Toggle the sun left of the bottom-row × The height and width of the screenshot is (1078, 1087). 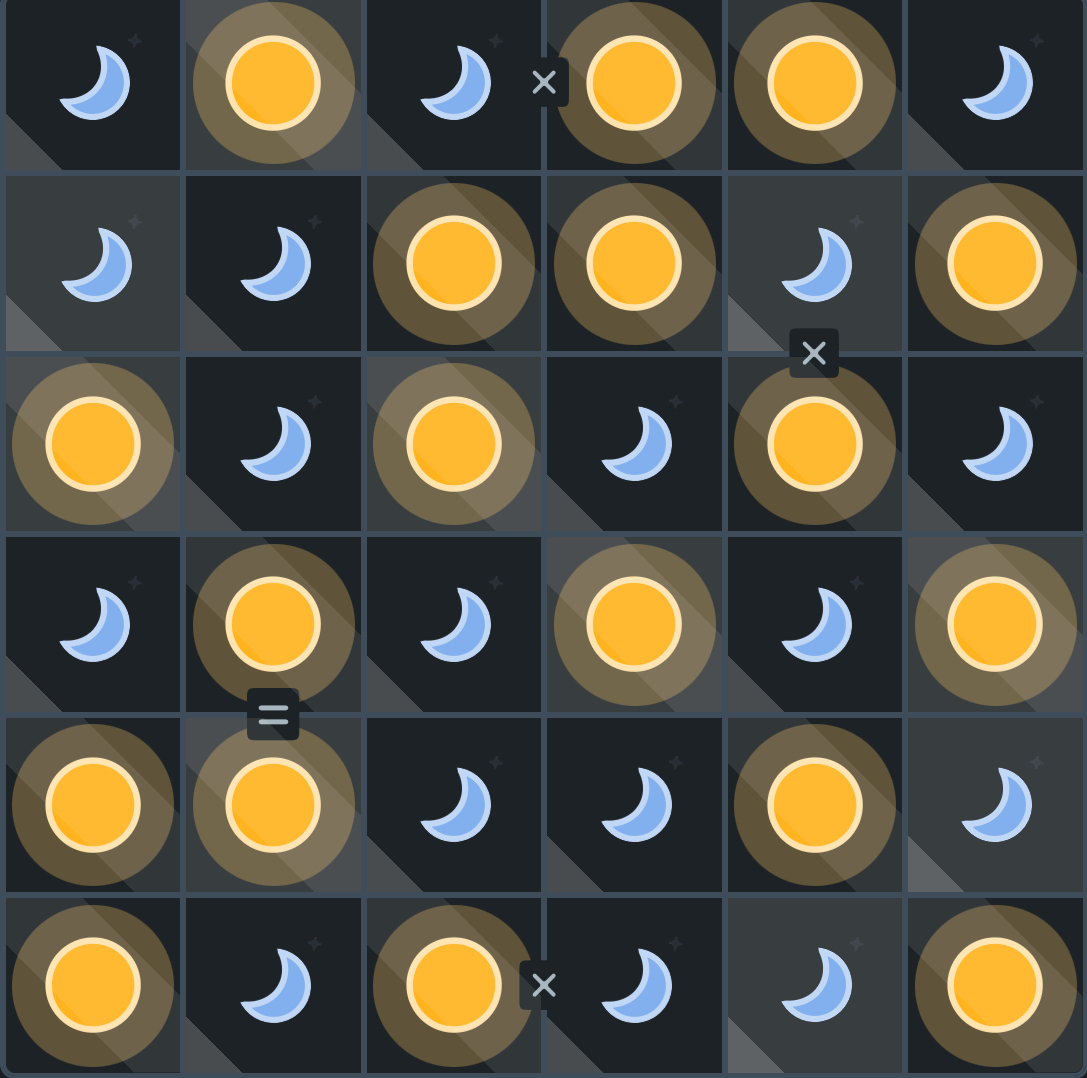click(454, 985)
